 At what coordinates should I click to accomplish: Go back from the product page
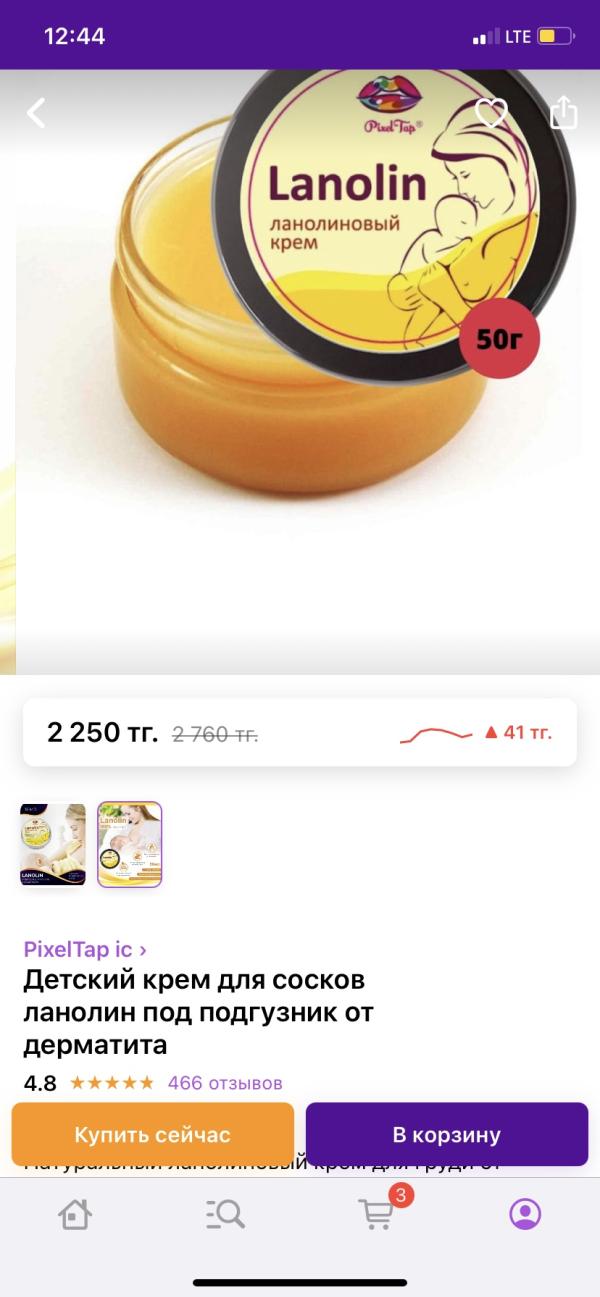(37, 113)
